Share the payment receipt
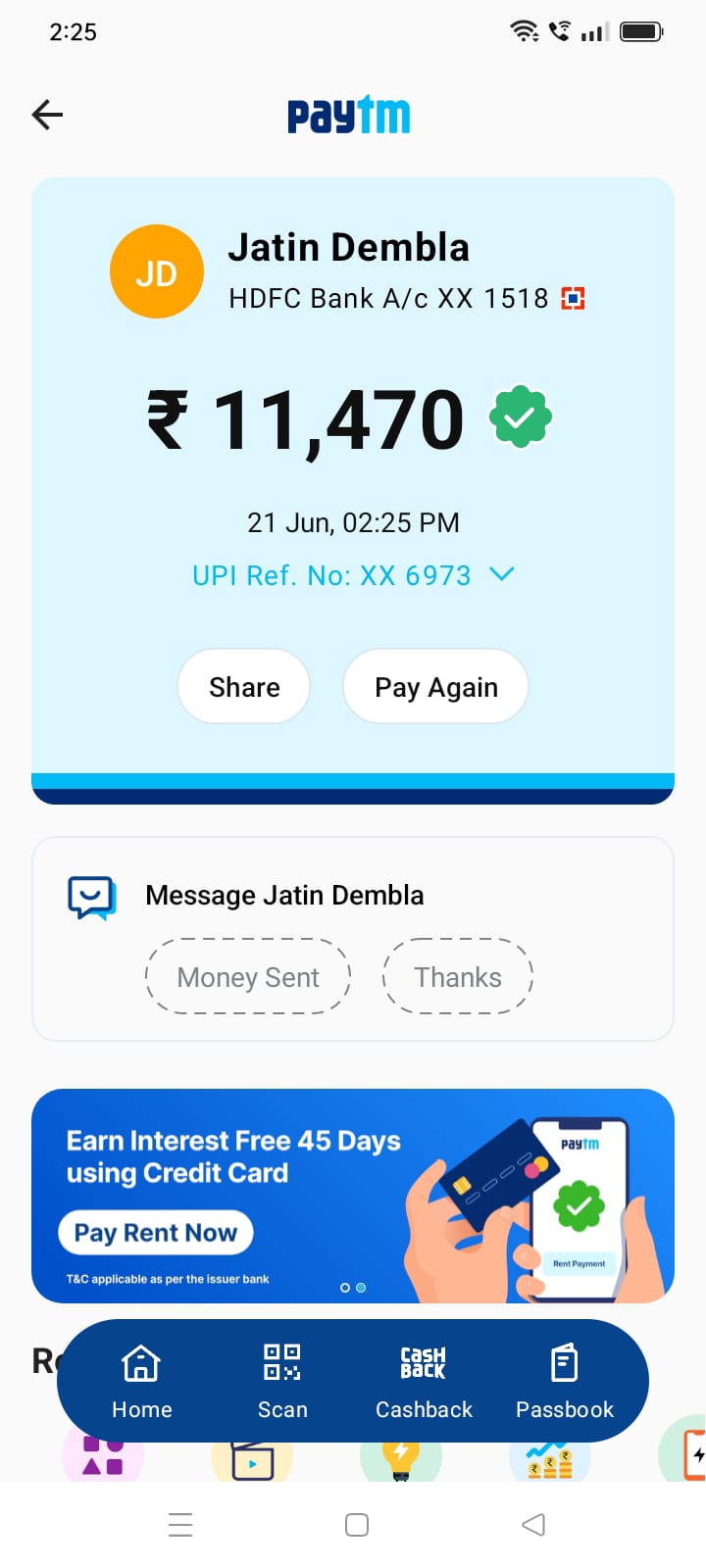 pos(244,687)
